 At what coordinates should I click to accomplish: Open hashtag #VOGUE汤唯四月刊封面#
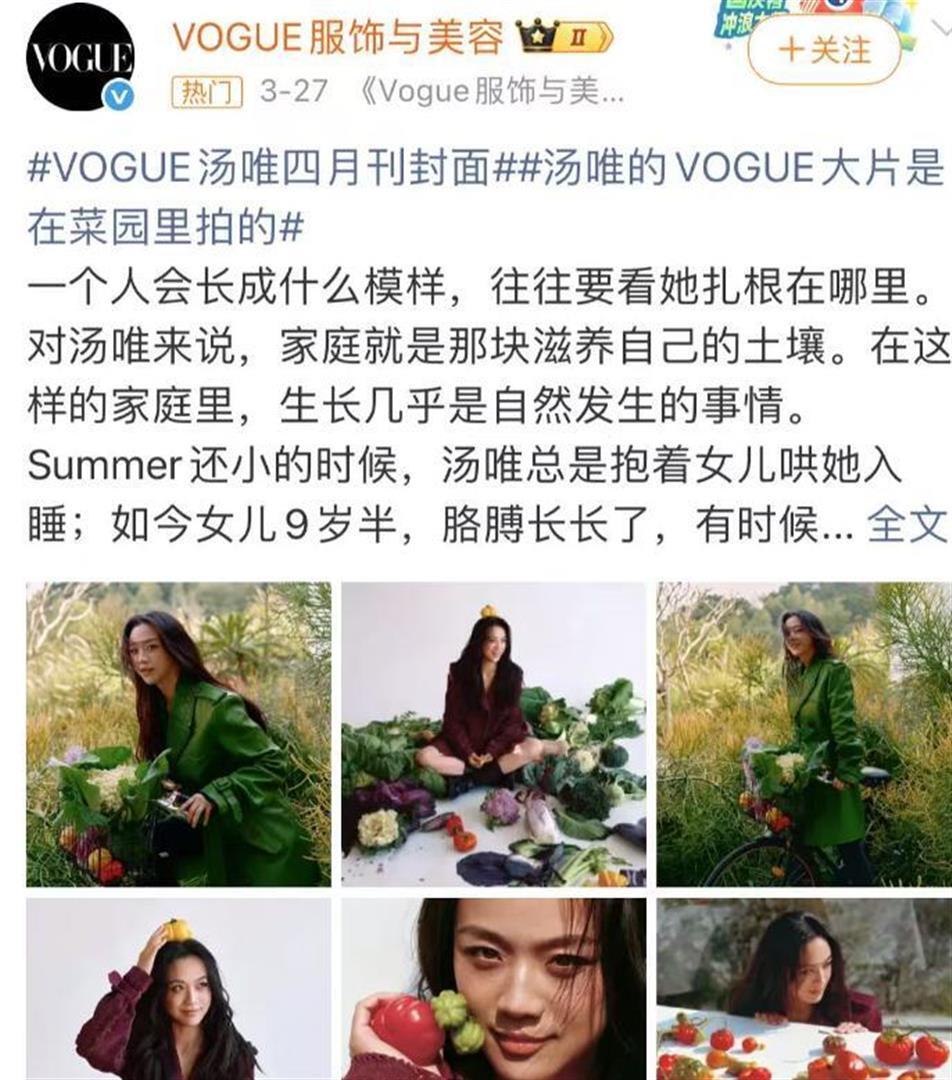(260, 170)
